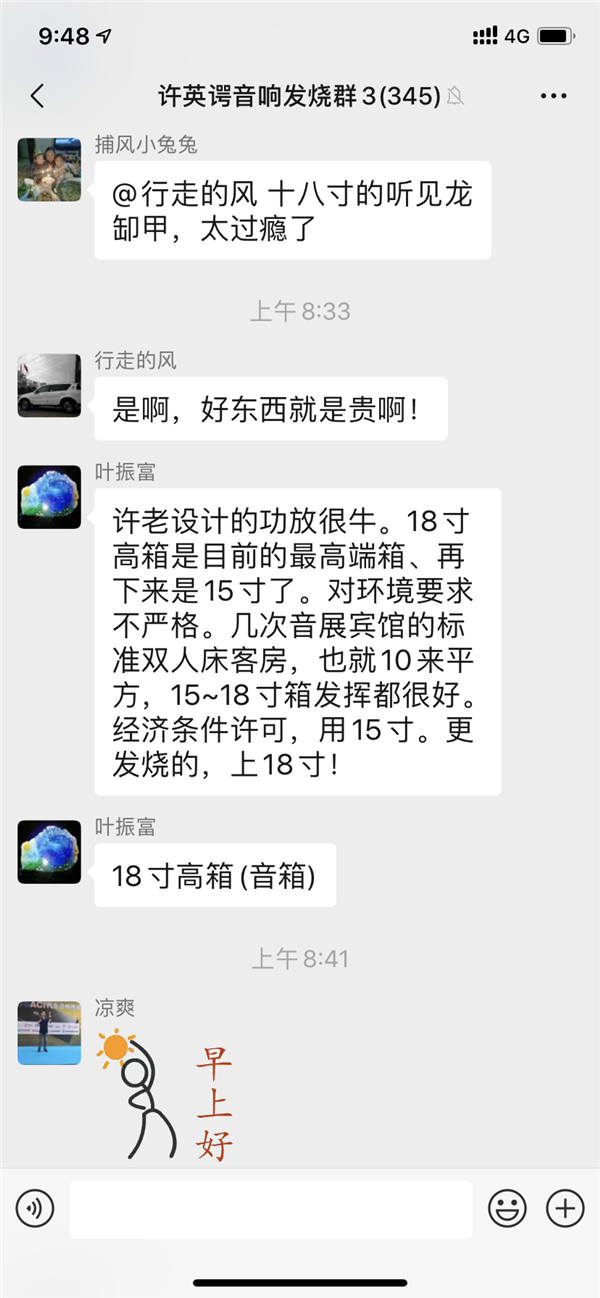The width and height of the screenshot is (600, 1298).
Task: View 行走的风's profile avatar
Action: tap(49, 385)
